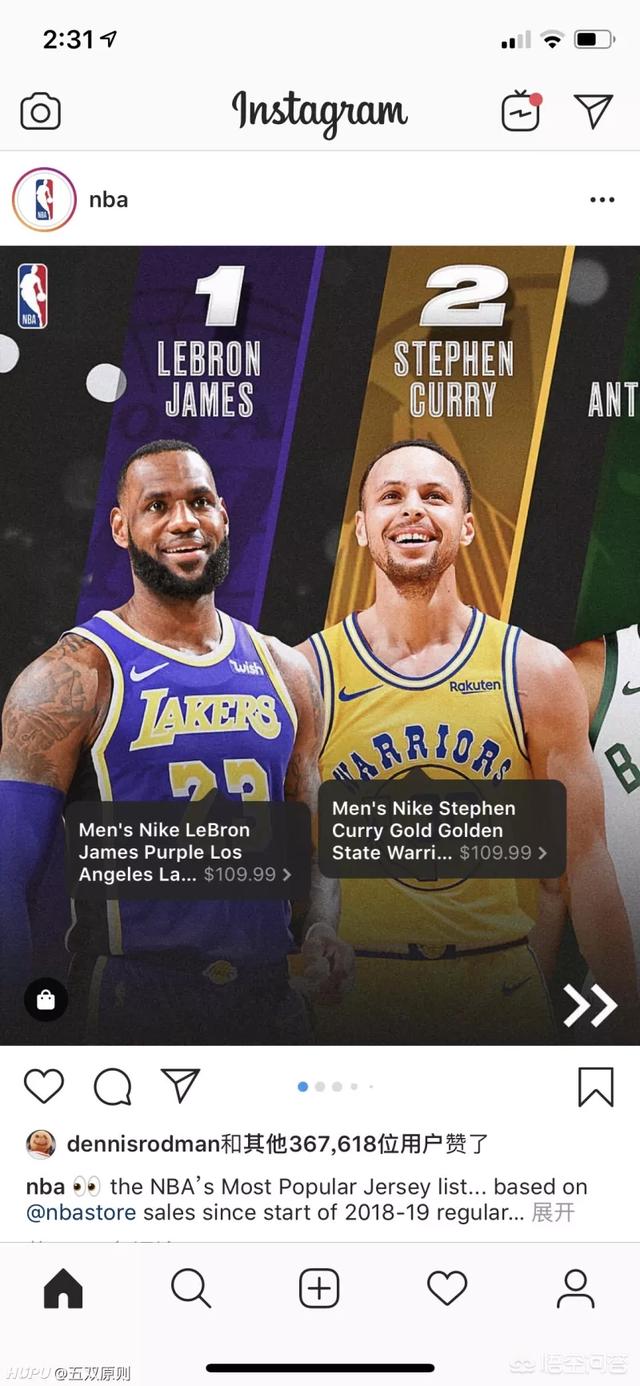Comment on the nba post
This screenshot has width=640, height=1386.
(x=112, y=1086)
